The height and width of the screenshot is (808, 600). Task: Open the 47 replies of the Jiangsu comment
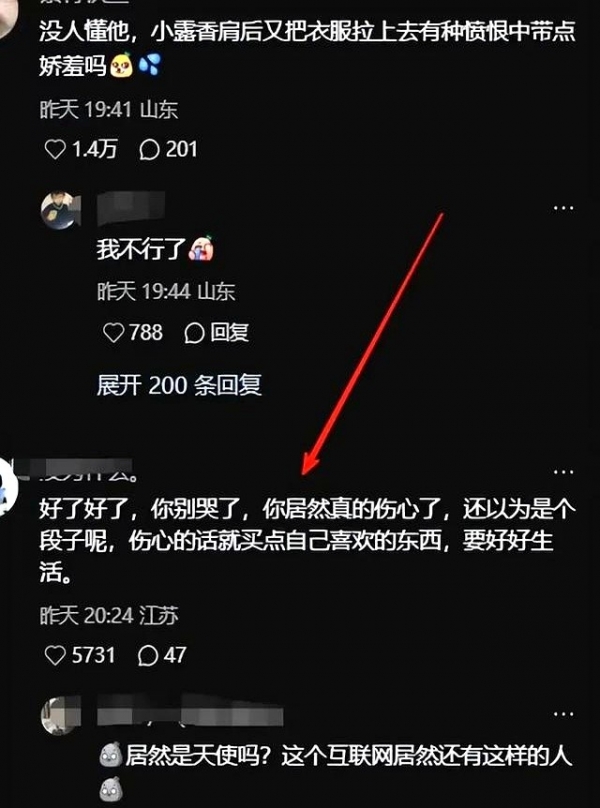149,656
